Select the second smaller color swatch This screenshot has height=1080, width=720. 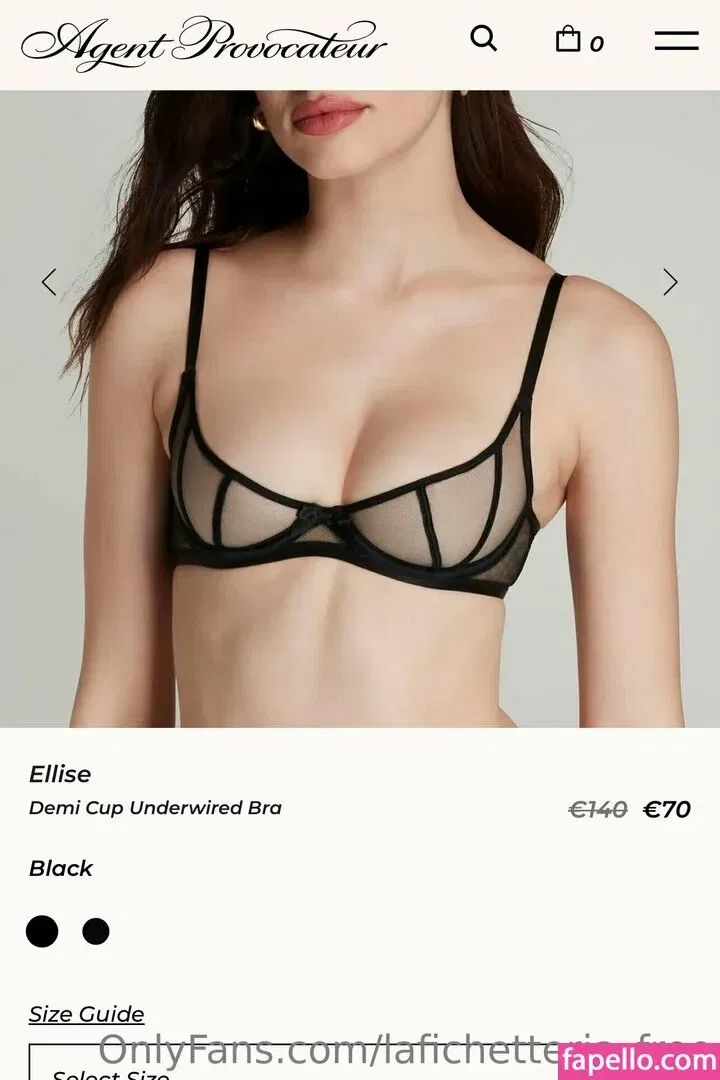pyautogui.click(x=96, y=931)
